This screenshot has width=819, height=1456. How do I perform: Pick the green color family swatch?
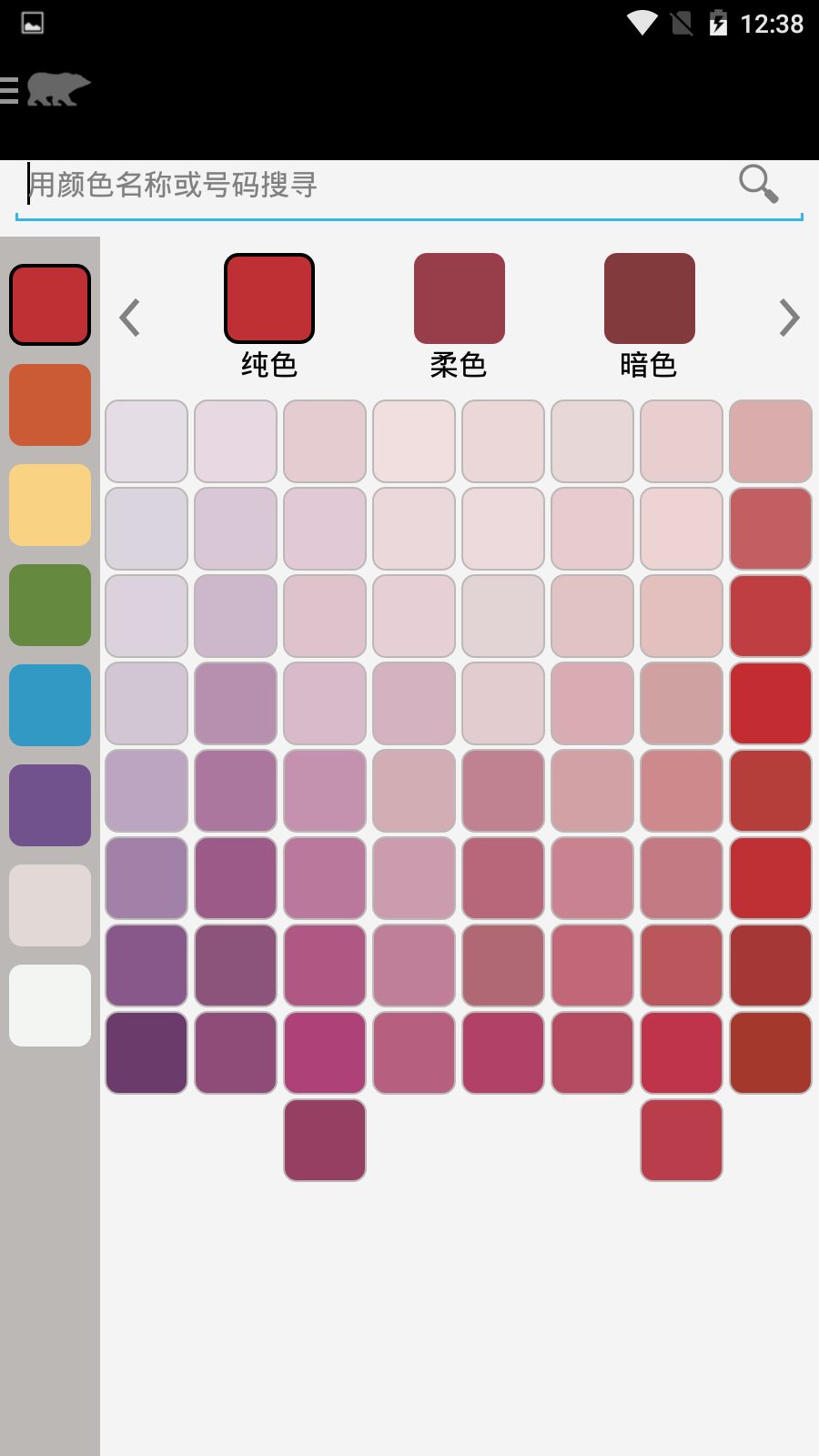click(x=50, y=605)
